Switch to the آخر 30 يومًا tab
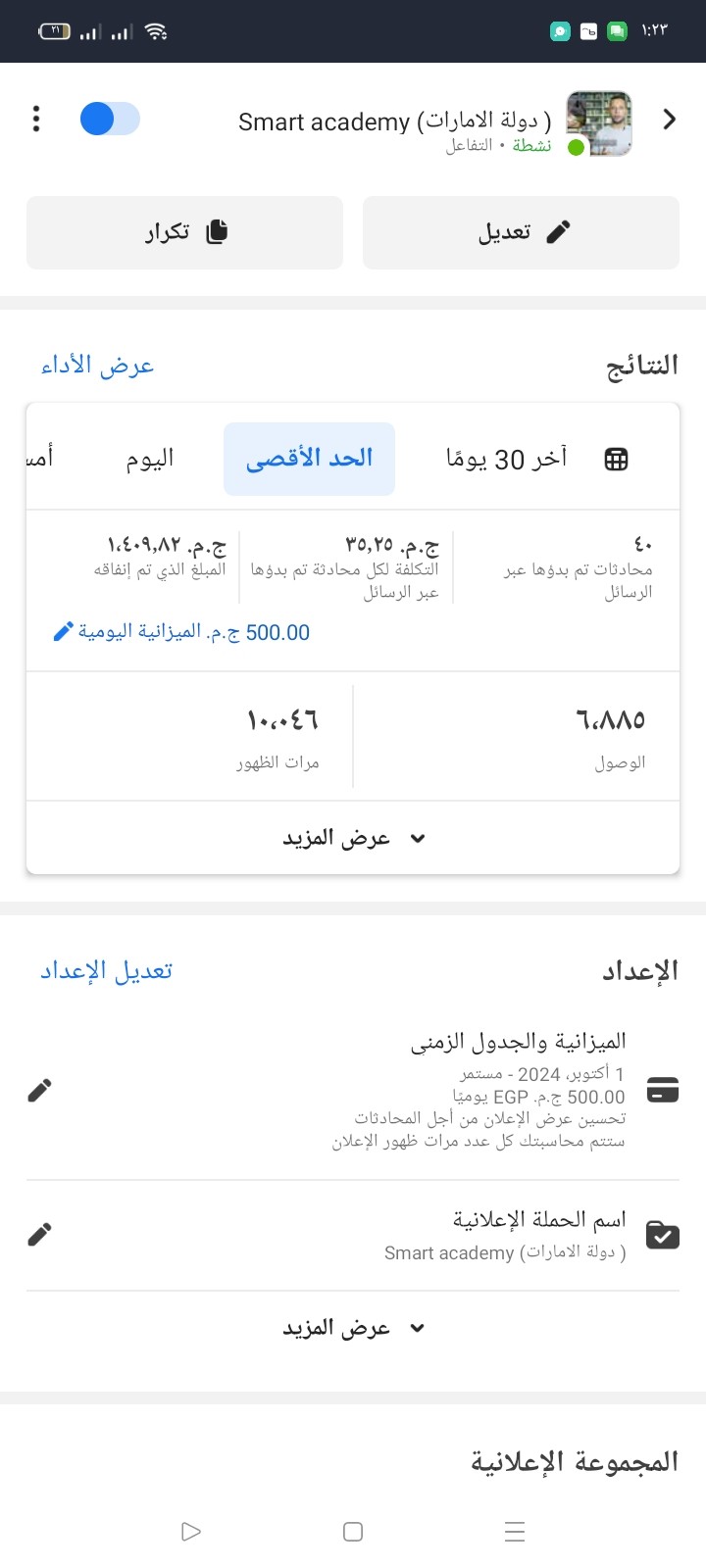 pyautogui.click(x=506, y=459)
